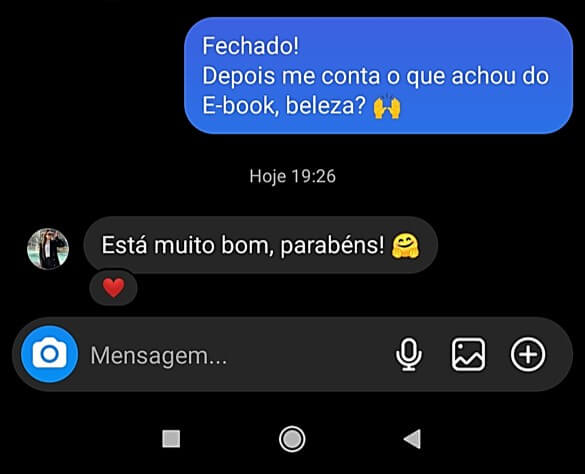Open the gallery image picker
Screen dimensions: 585x474
(469, 354)
